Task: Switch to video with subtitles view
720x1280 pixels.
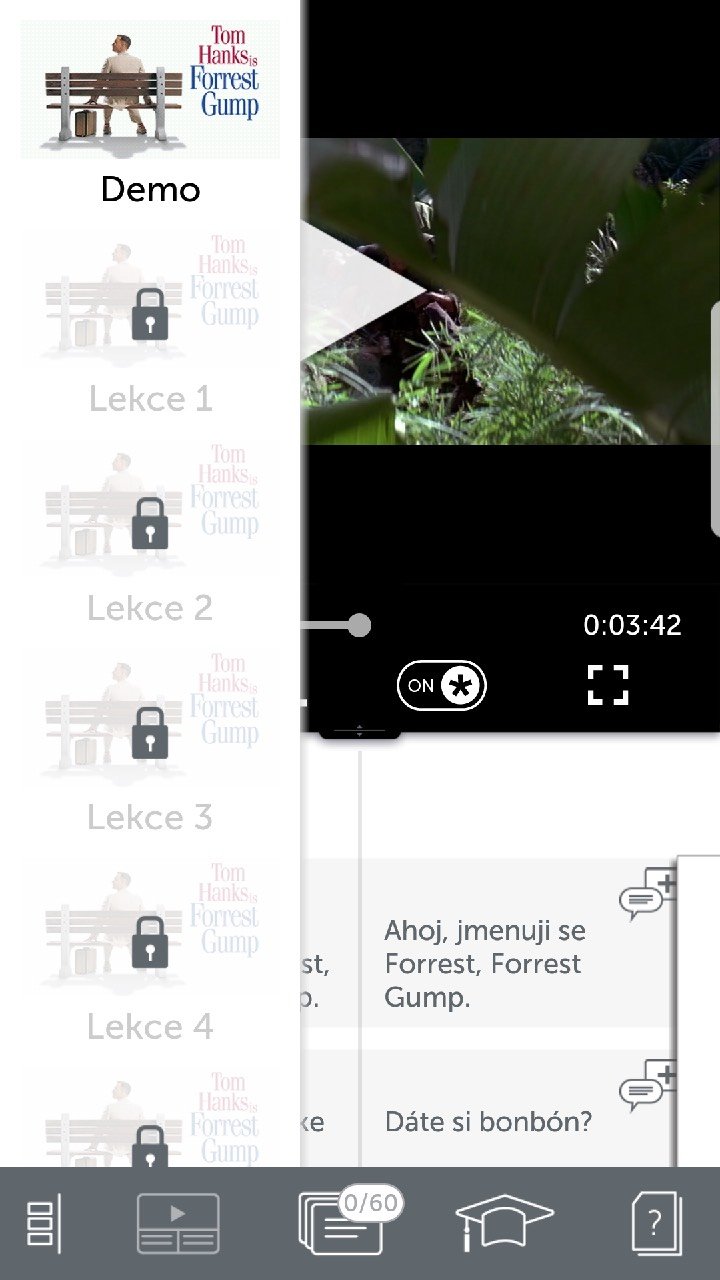Action: pyautogui.click(x=178, y=1224)
